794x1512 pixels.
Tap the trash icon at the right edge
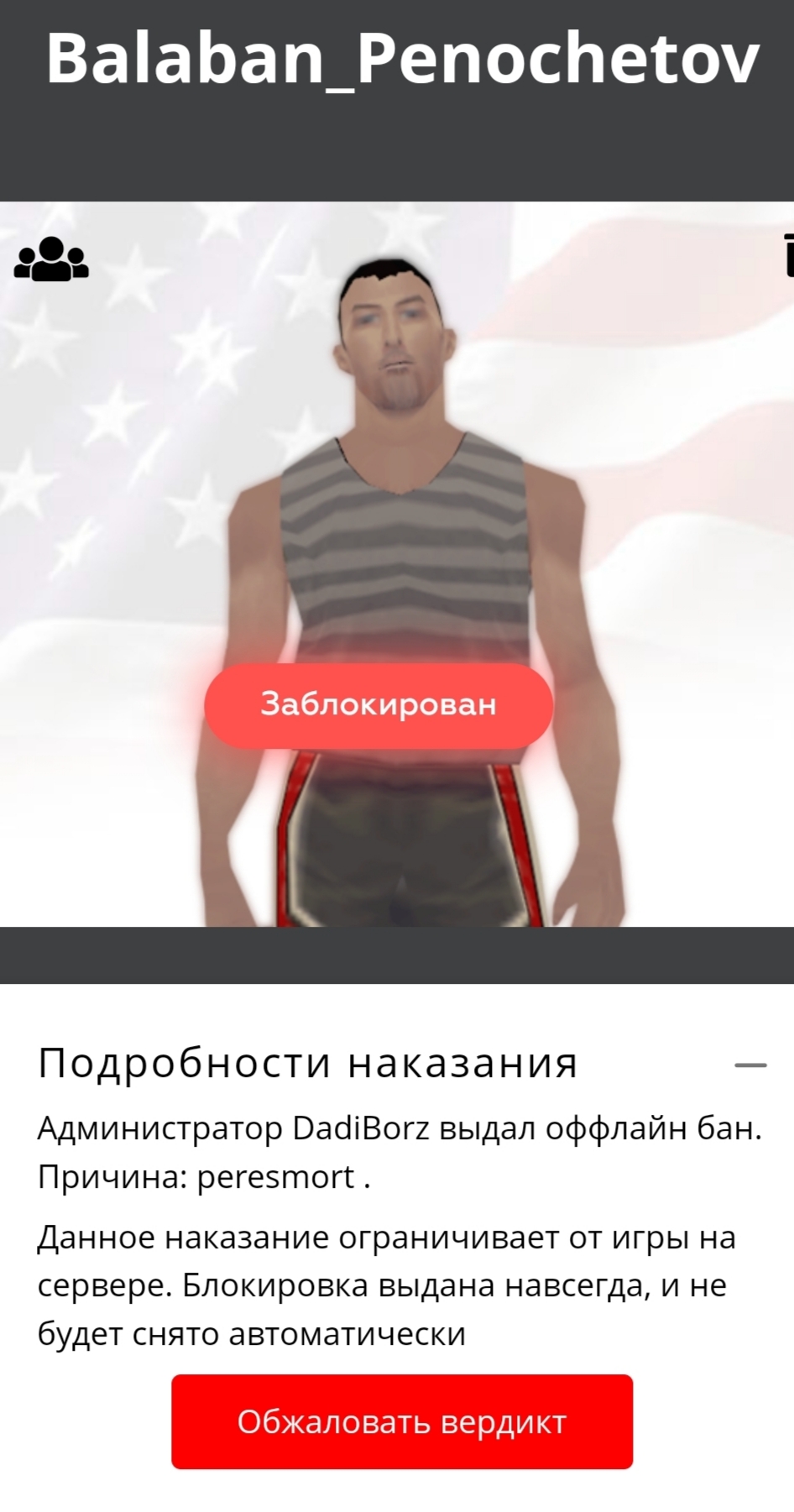(x=788, y=255)
